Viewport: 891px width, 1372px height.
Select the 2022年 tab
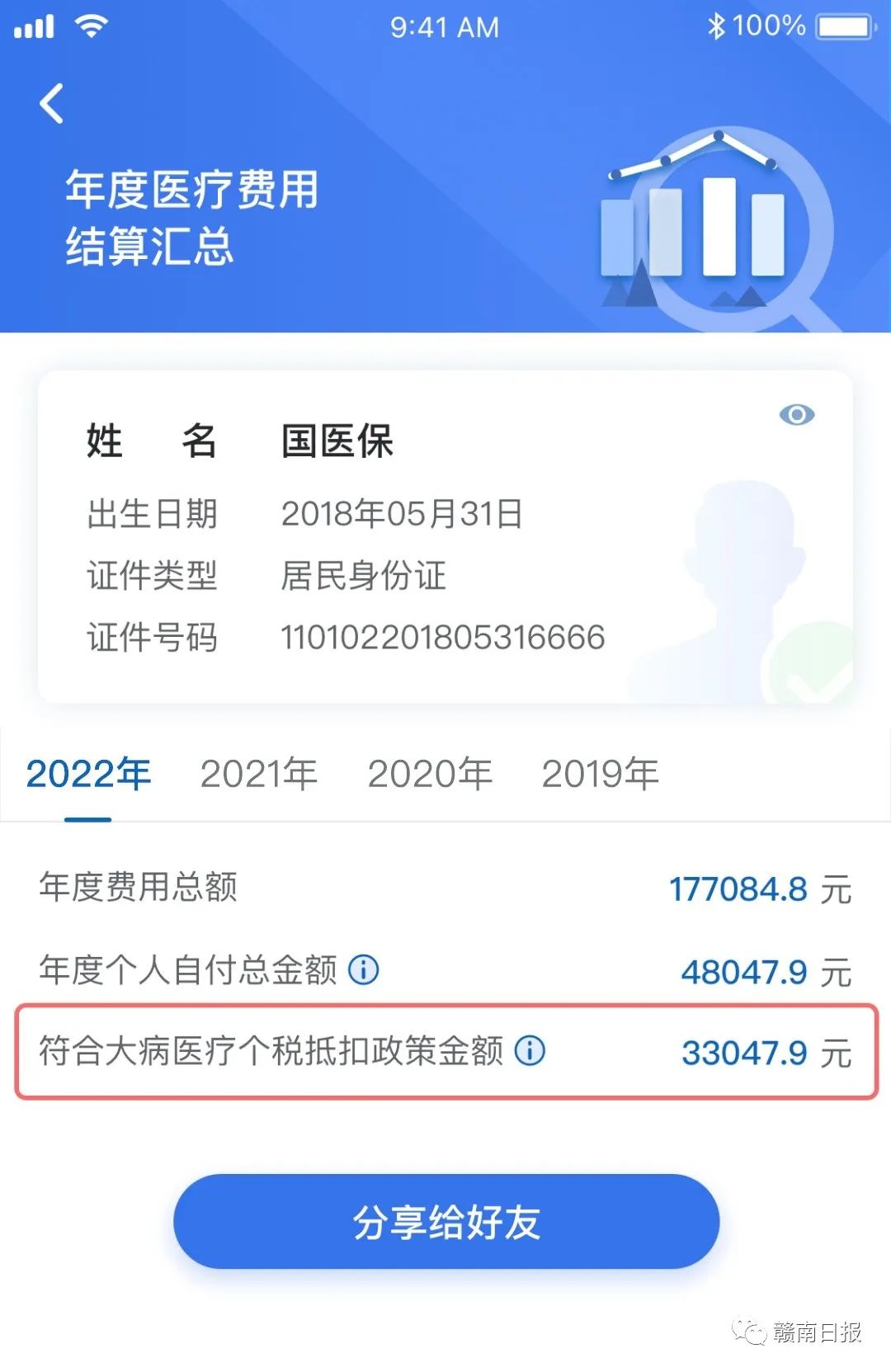(x=88, y=774)
